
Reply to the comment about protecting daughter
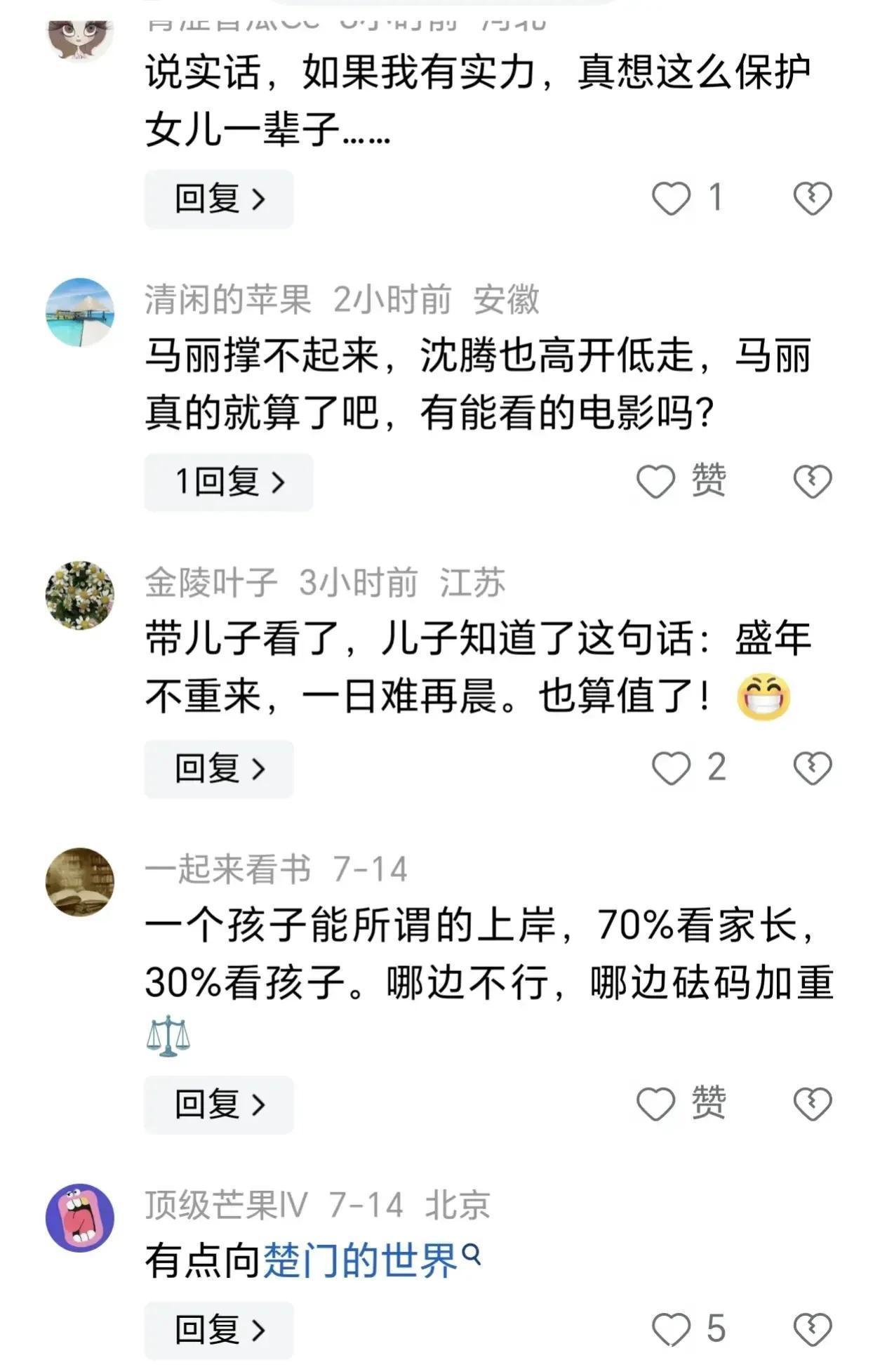click(x=218, y=199)
